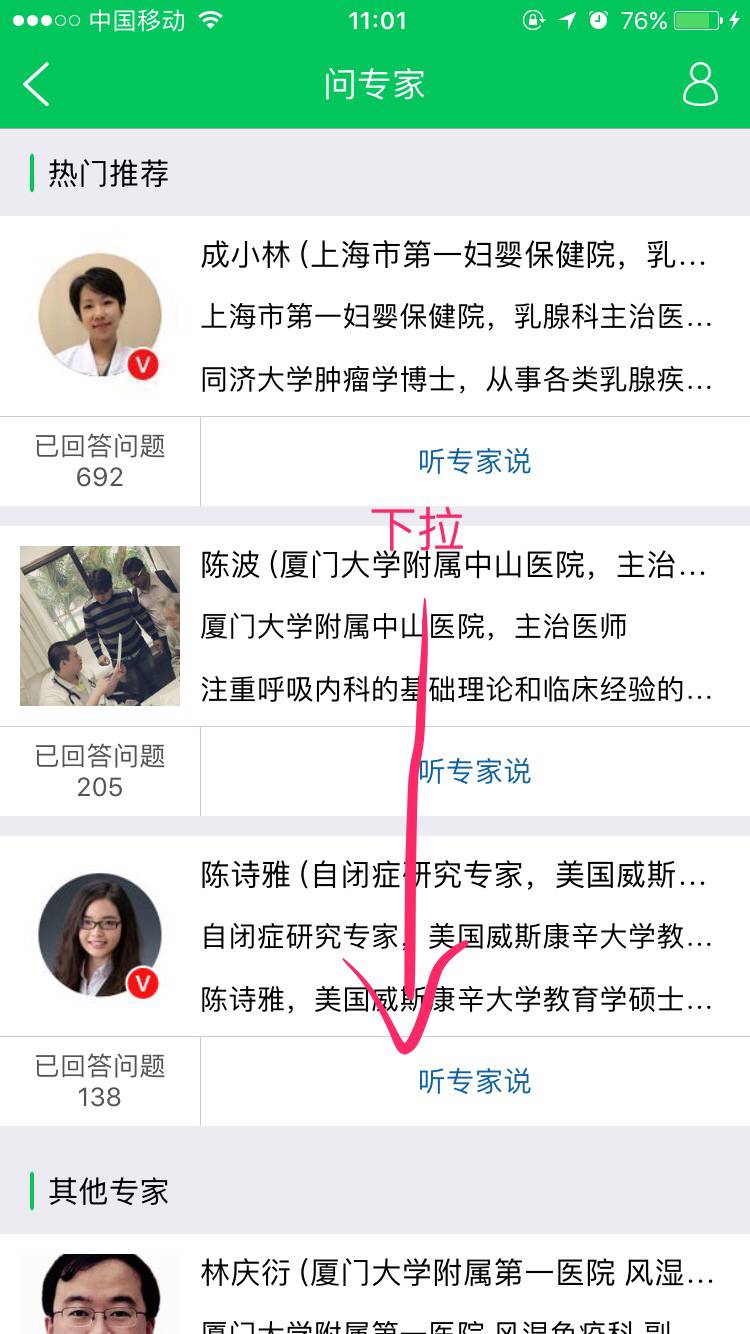
Task: Open expert 陈波's profile card
Action: (x=455, y=627)
